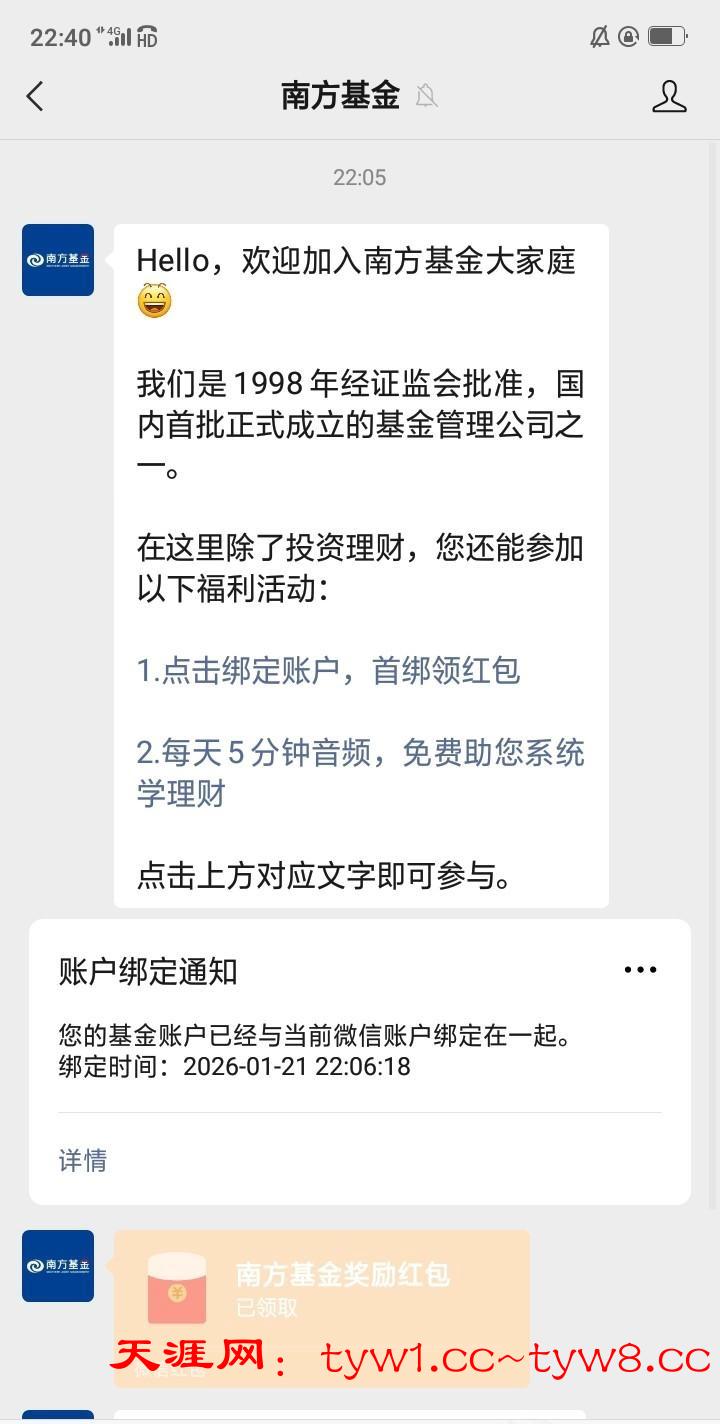
Task: Tap the link 点击绑定账户，首绑领红包
Action: pyautogui.click(x=328, y=670)
